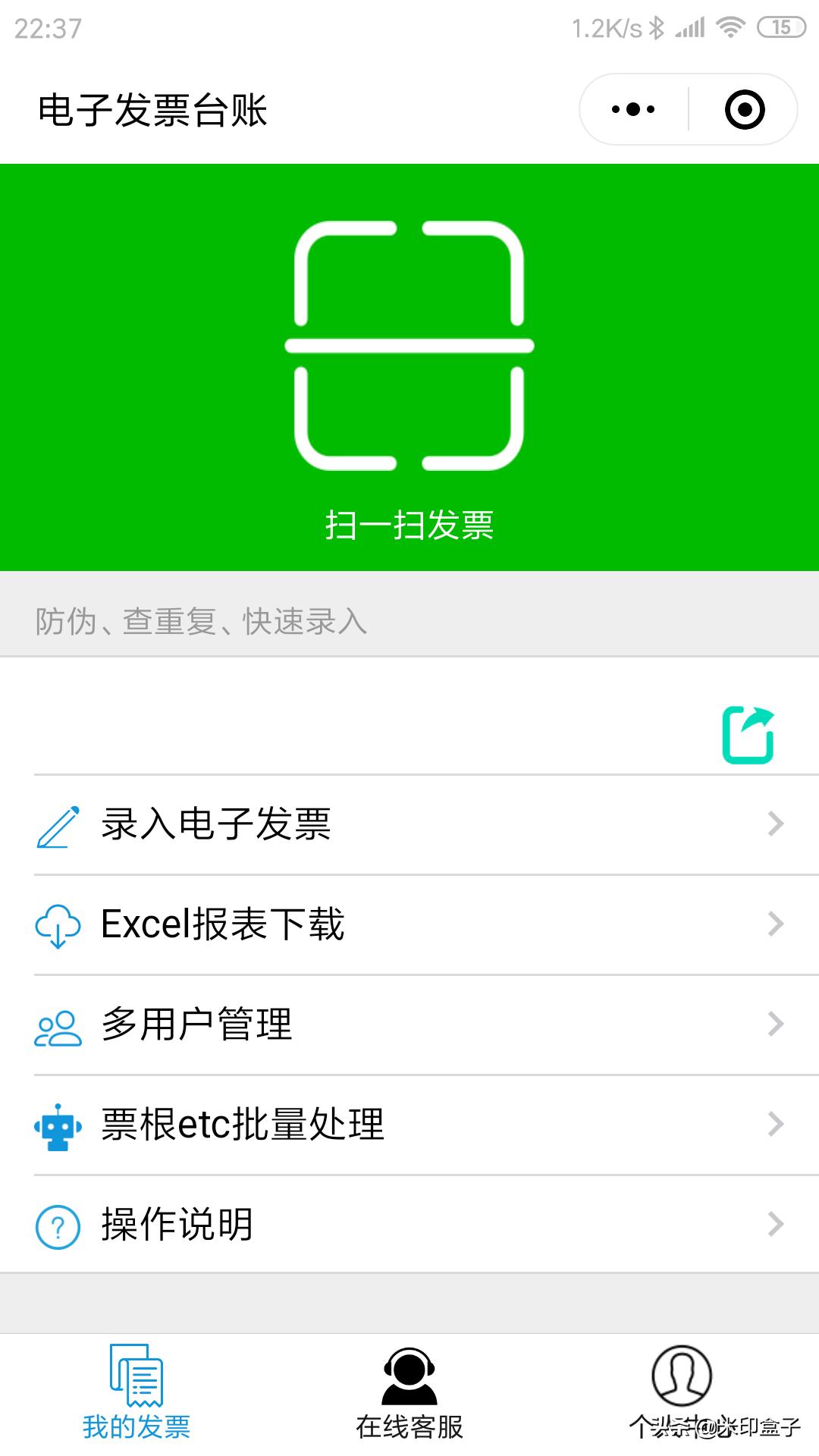Viewport: 819px width, 1456px height.
Task: Tap the circular close/exit button top right
Action: [745, 108]
